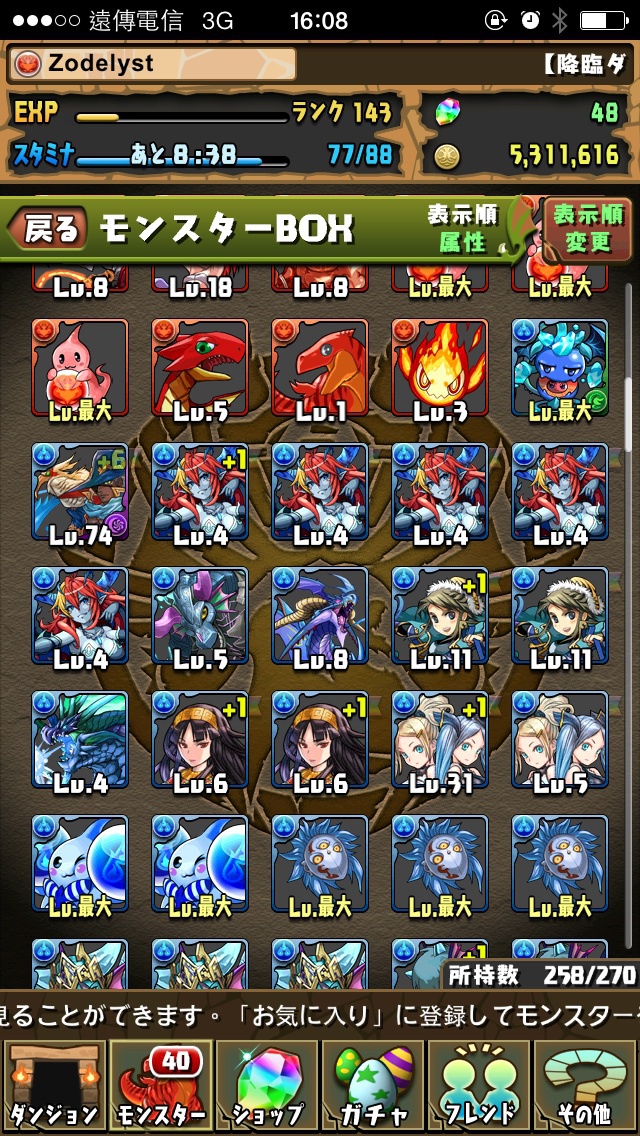Select the Lv.1 red dragon monster

320,368
